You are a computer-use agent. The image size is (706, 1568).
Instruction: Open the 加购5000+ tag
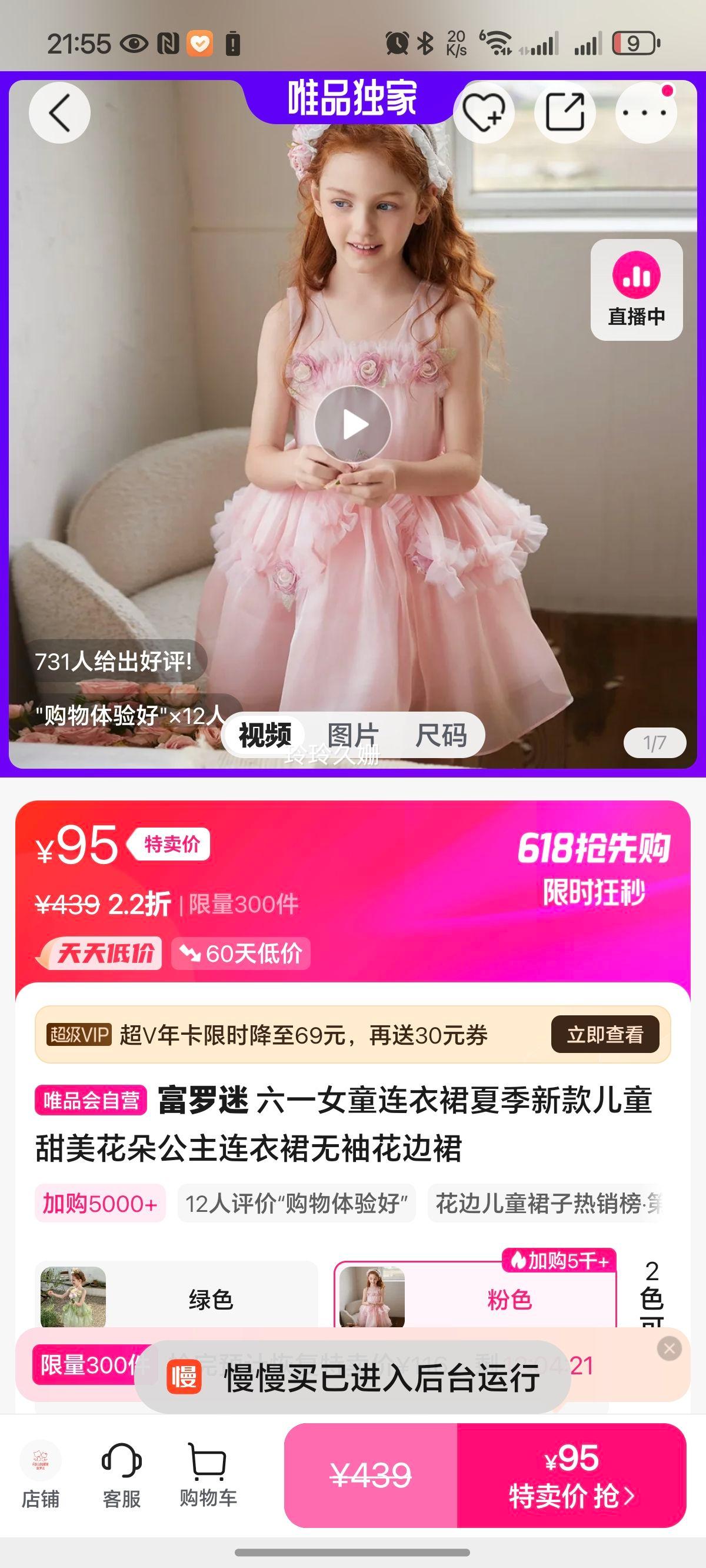click(101, 1204)
